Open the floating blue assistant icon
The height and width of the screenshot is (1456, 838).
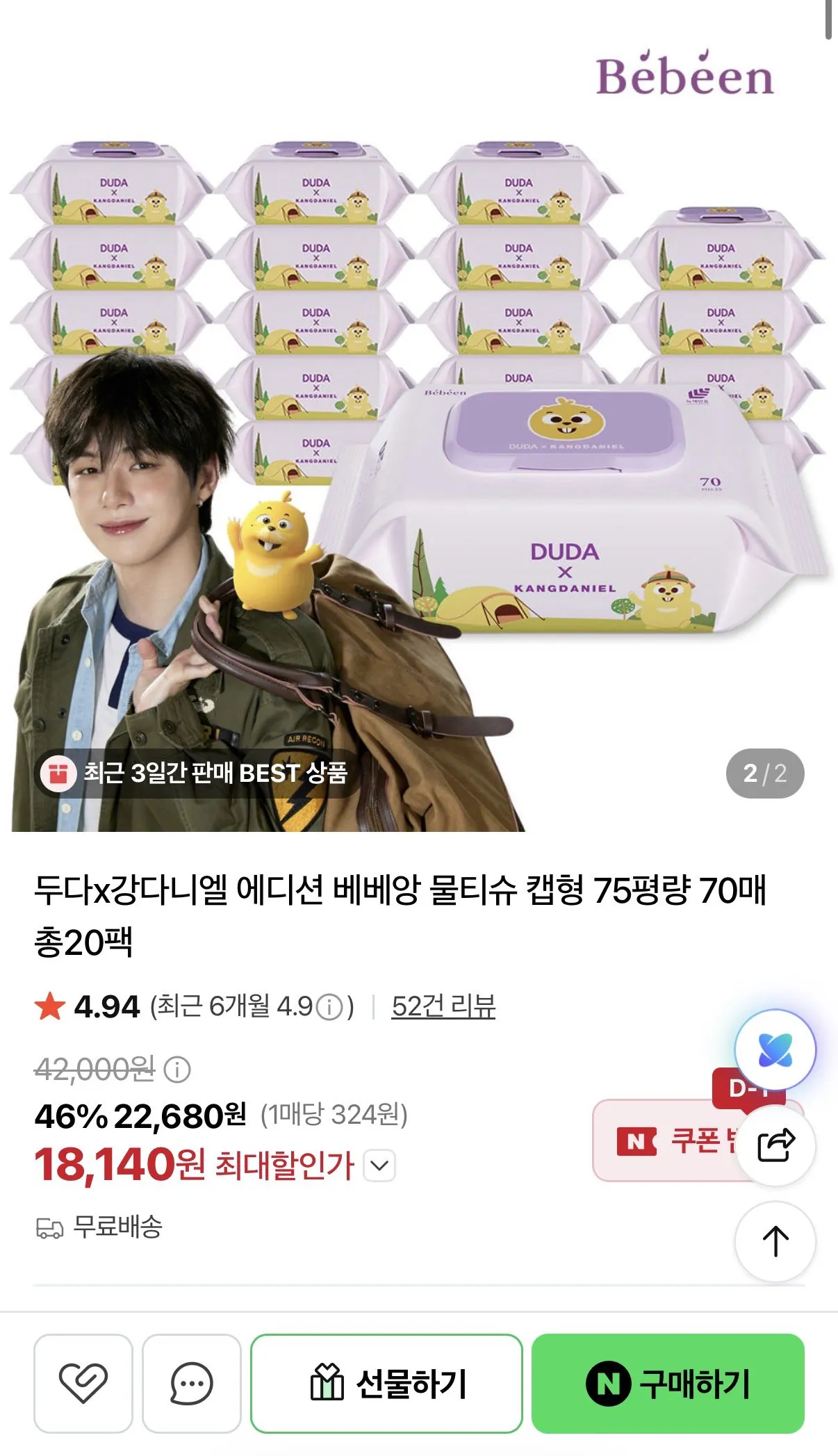pos(775,1049)
